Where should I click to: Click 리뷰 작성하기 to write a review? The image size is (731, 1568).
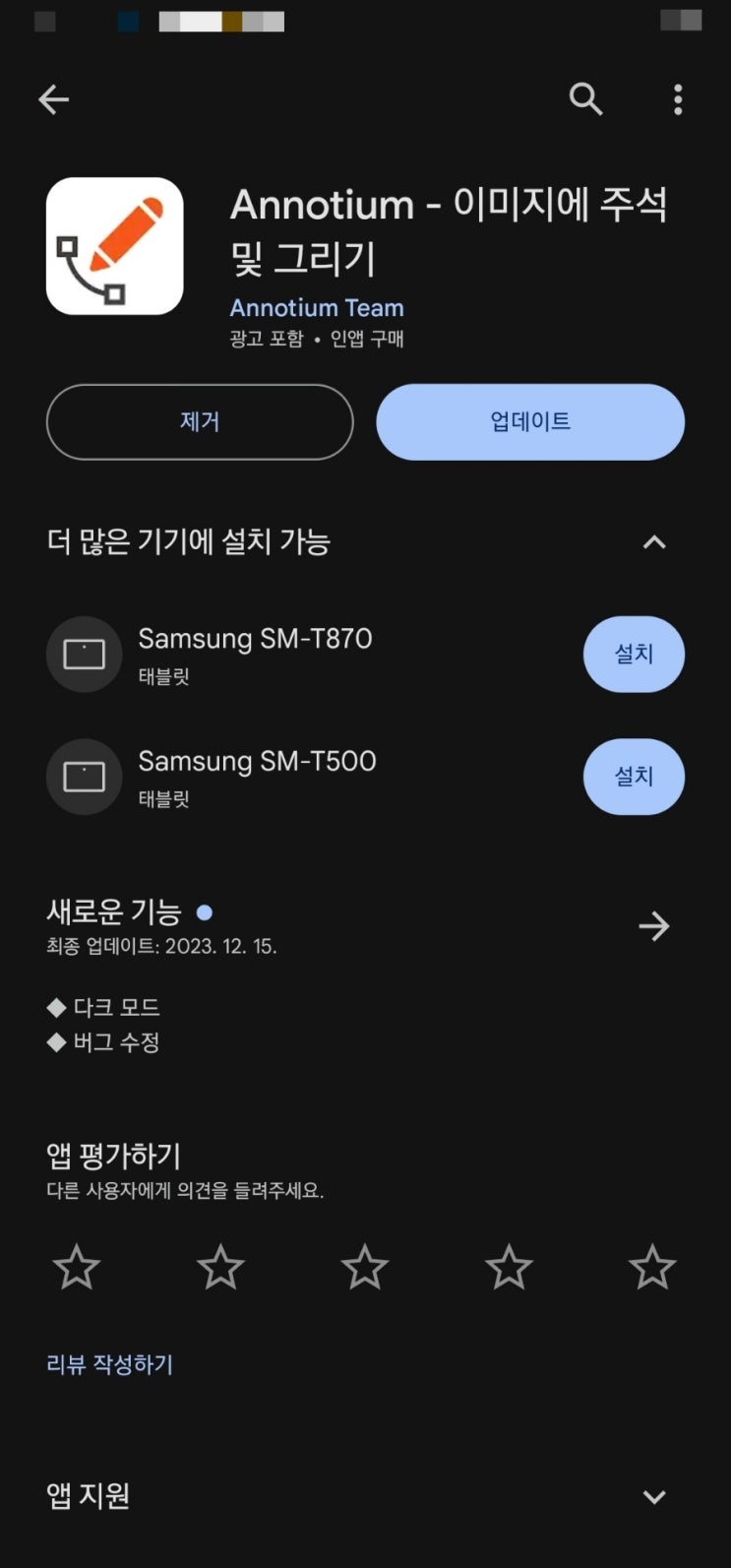[x=108, y=1364]
